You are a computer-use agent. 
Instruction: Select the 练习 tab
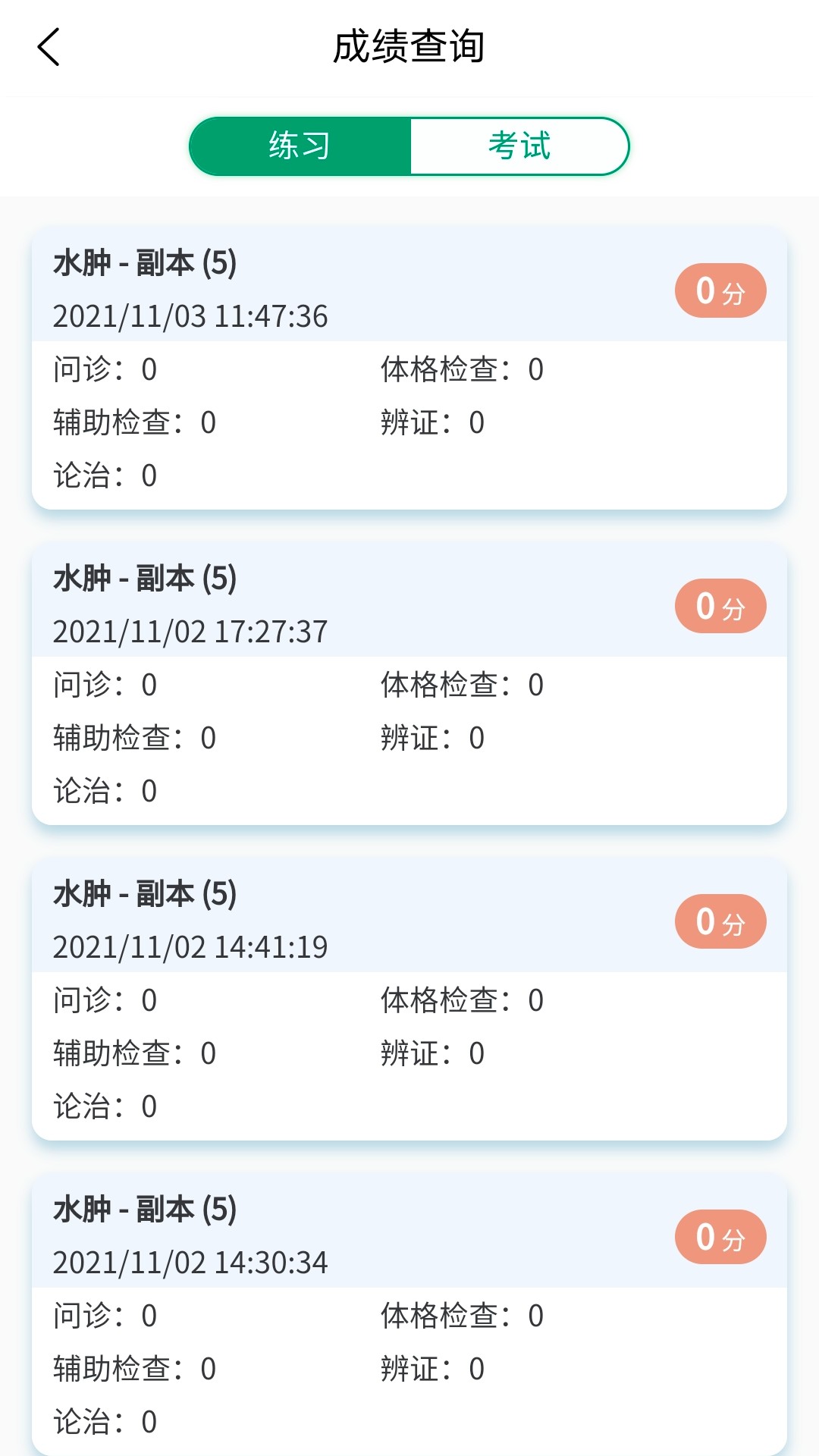299,145
